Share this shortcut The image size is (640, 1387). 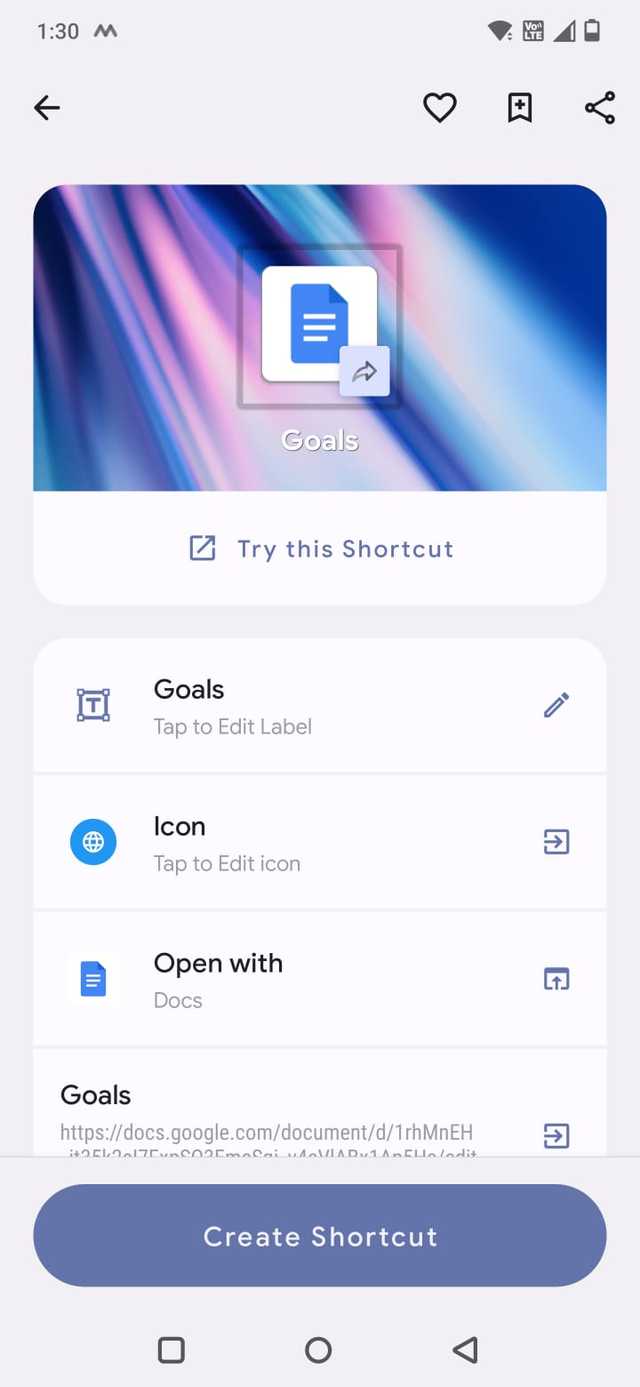click(599, 108)
